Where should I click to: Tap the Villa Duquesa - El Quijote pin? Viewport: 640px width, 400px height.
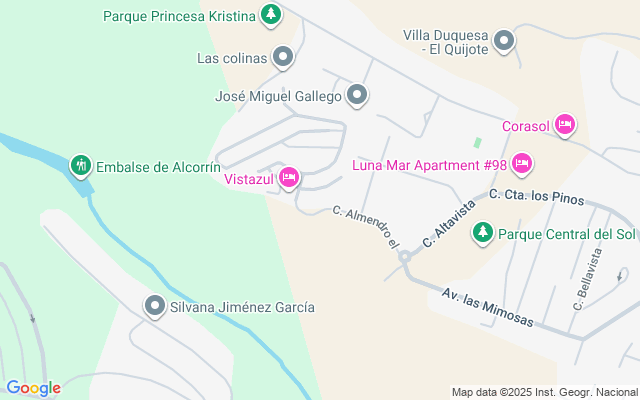pyautogui.click(x=504, y=41)
